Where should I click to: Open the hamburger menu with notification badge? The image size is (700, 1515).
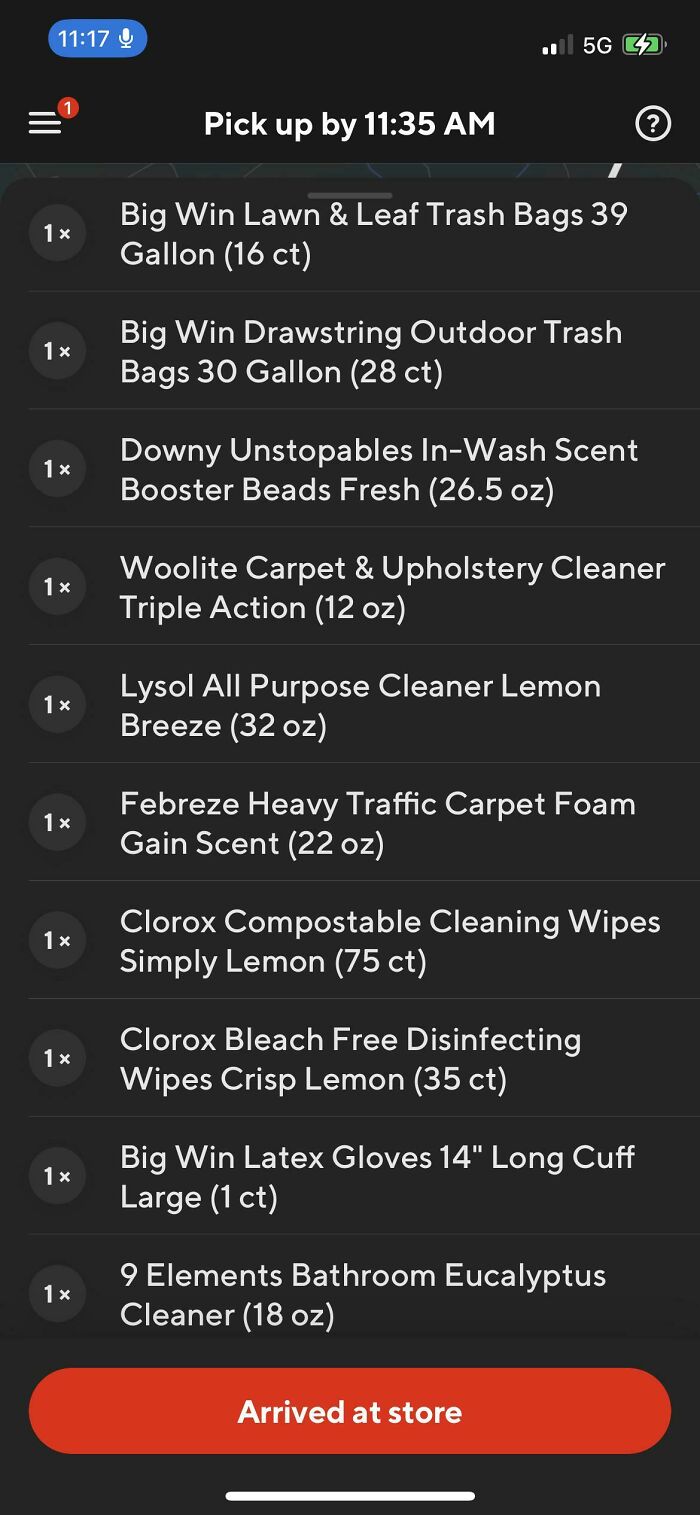pos(46,123)
